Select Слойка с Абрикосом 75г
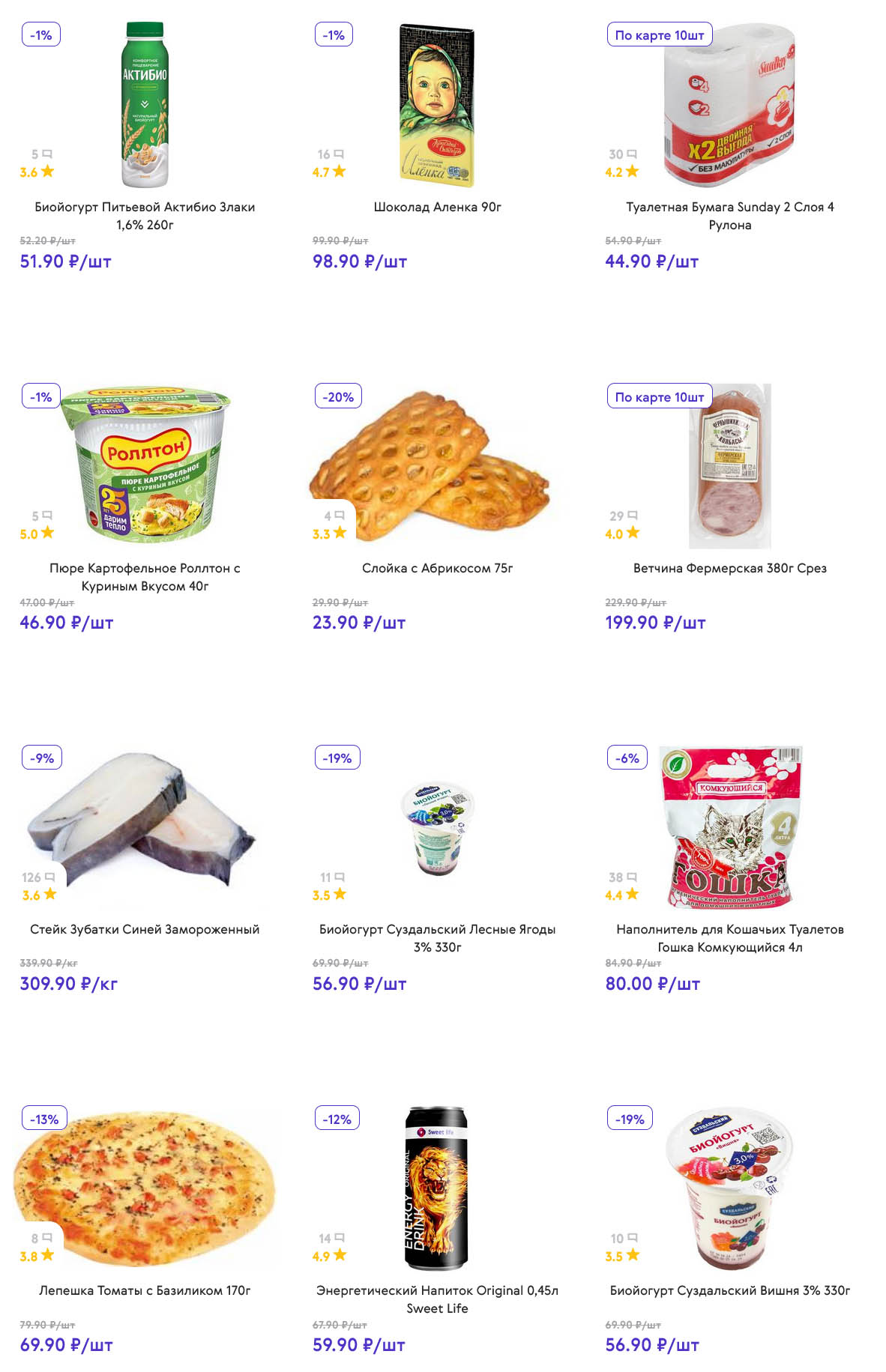 pyautogui.click(x=437, y=568)
